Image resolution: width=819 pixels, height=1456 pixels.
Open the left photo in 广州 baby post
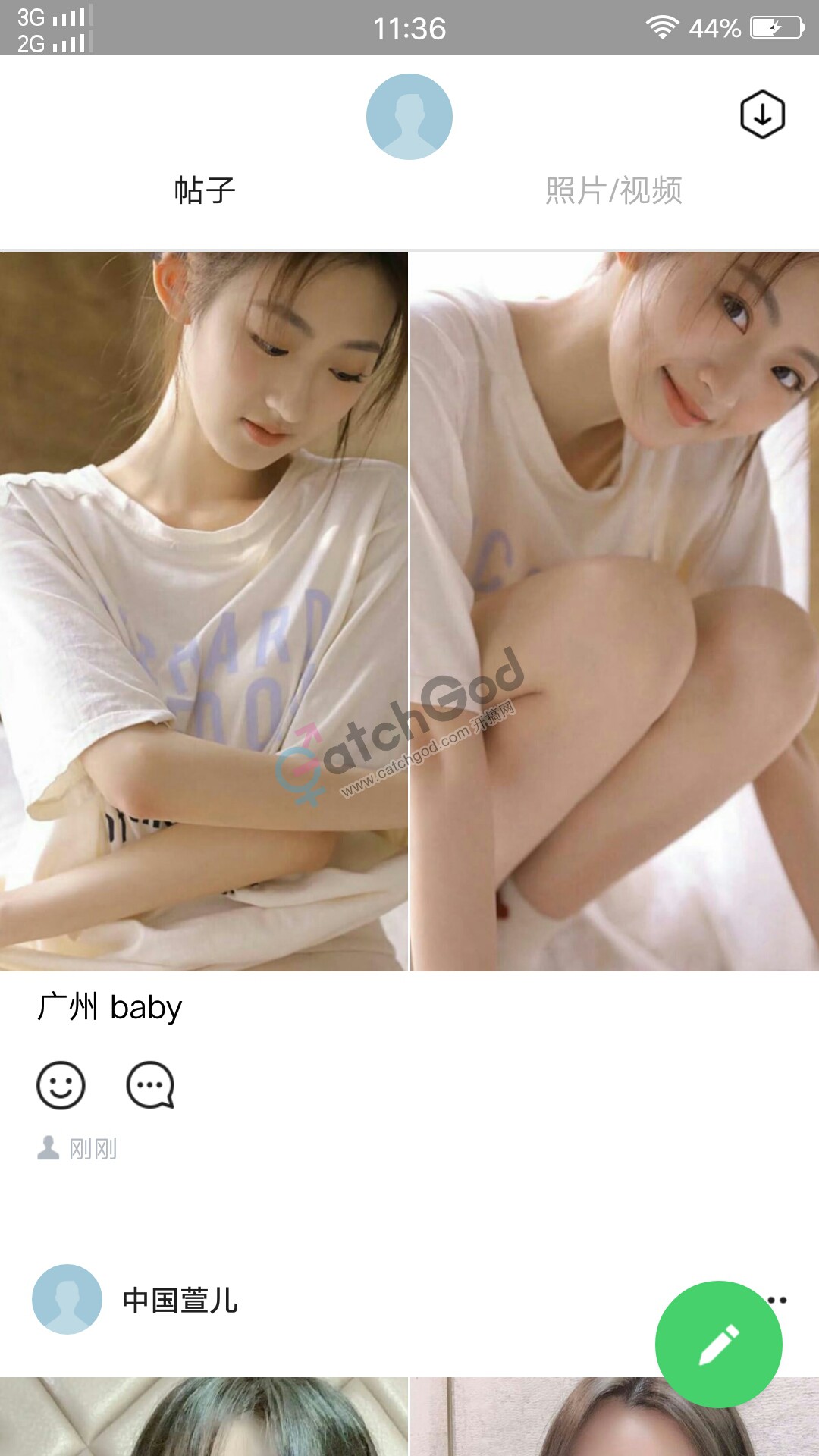(203, 610)
